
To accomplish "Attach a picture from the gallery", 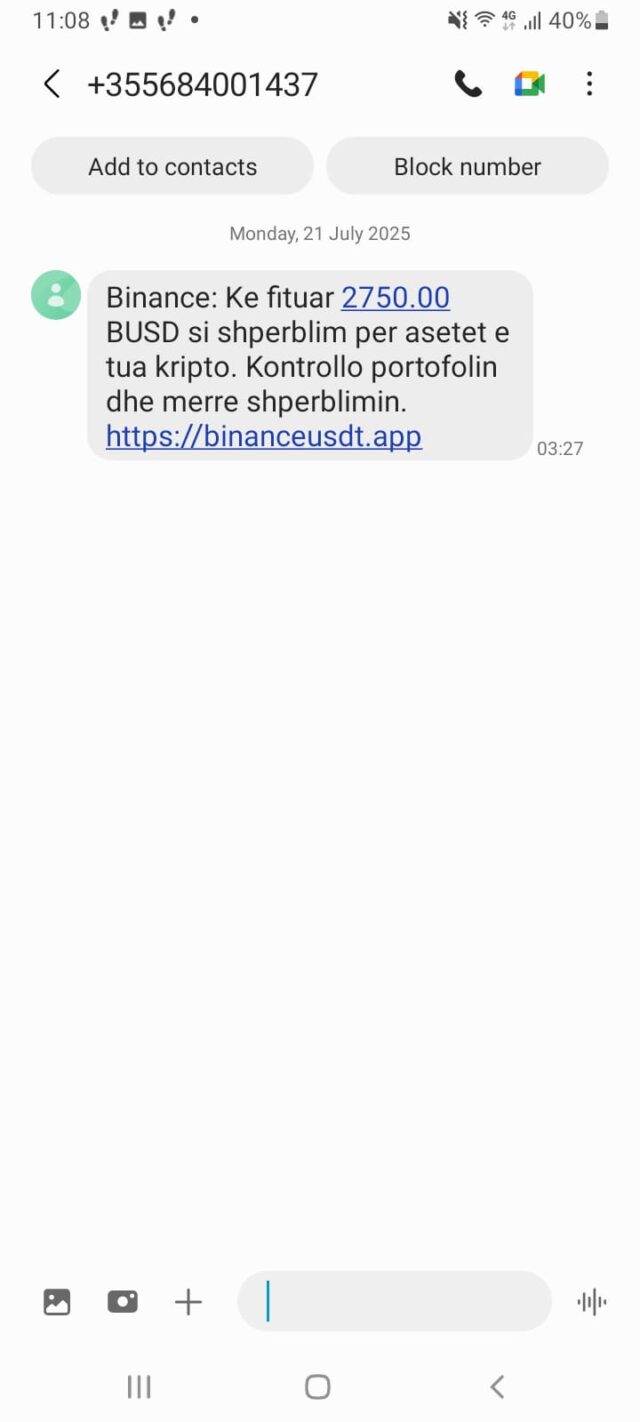I will click(57, 1301).
